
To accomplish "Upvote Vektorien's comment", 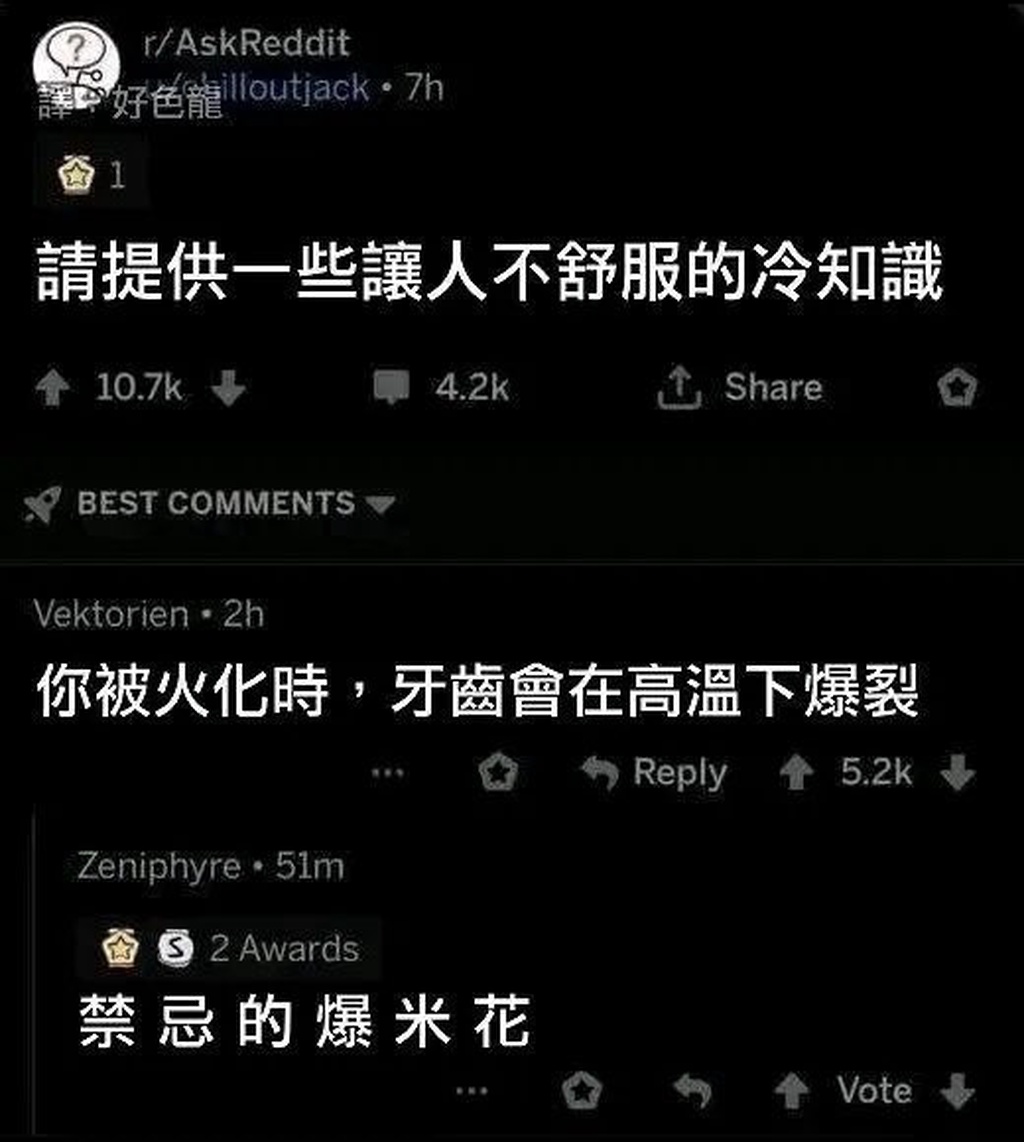I will point(796,773).
